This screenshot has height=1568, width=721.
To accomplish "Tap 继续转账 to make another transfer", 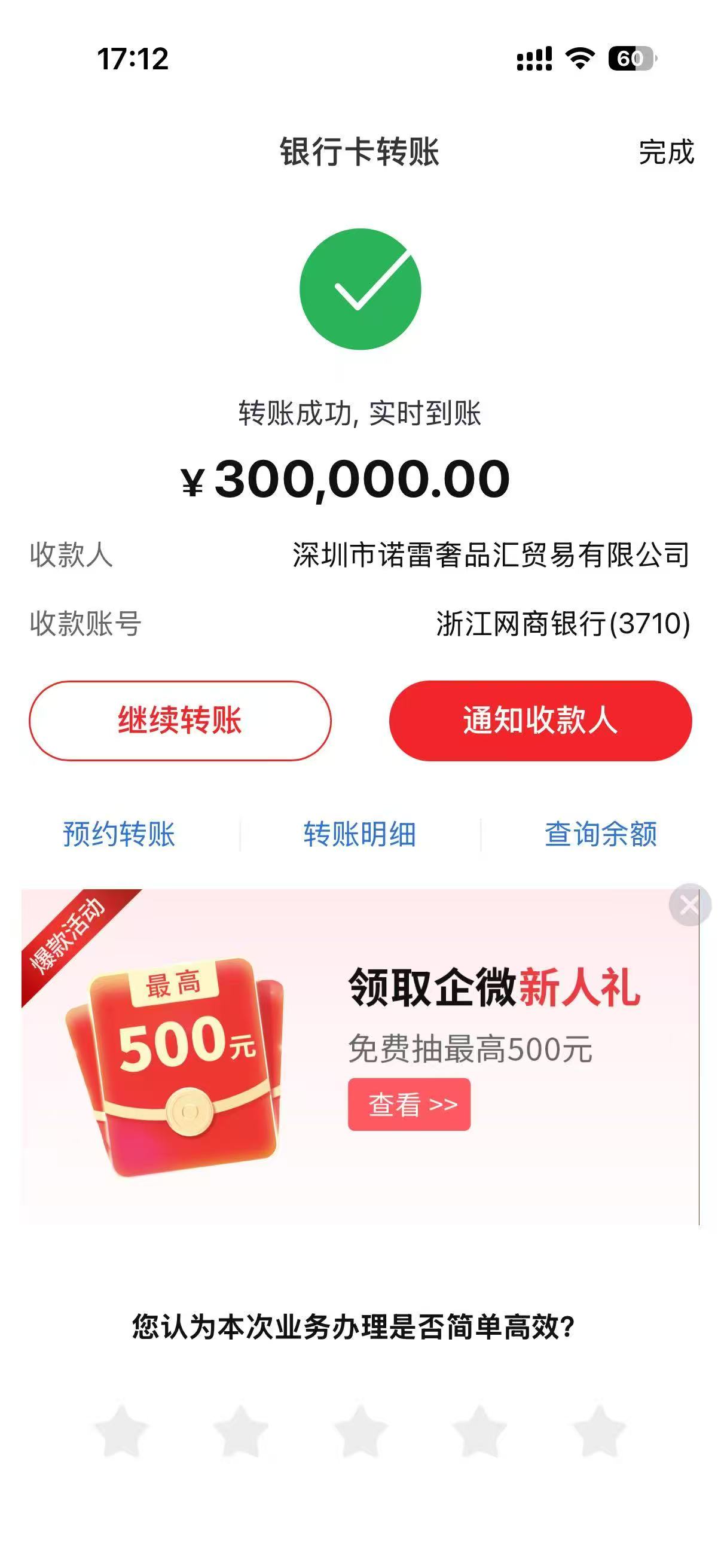I will coord(180,721).
